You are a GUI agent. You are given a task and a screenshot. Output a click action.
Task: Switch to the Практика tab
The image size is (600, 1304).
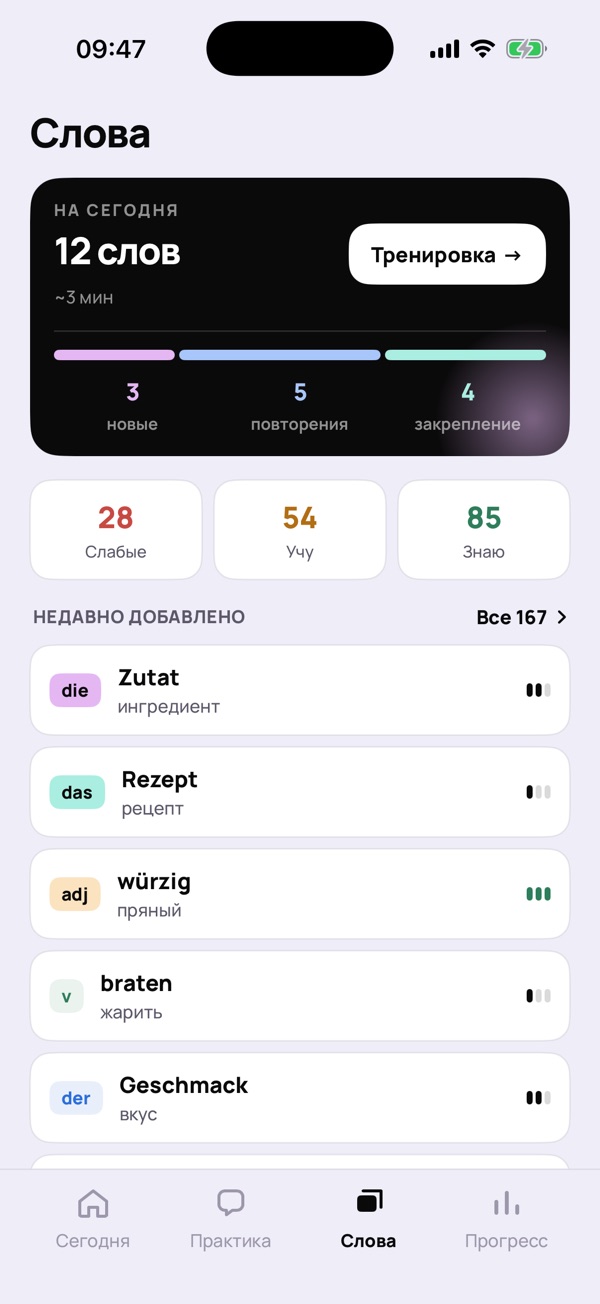231,1220
